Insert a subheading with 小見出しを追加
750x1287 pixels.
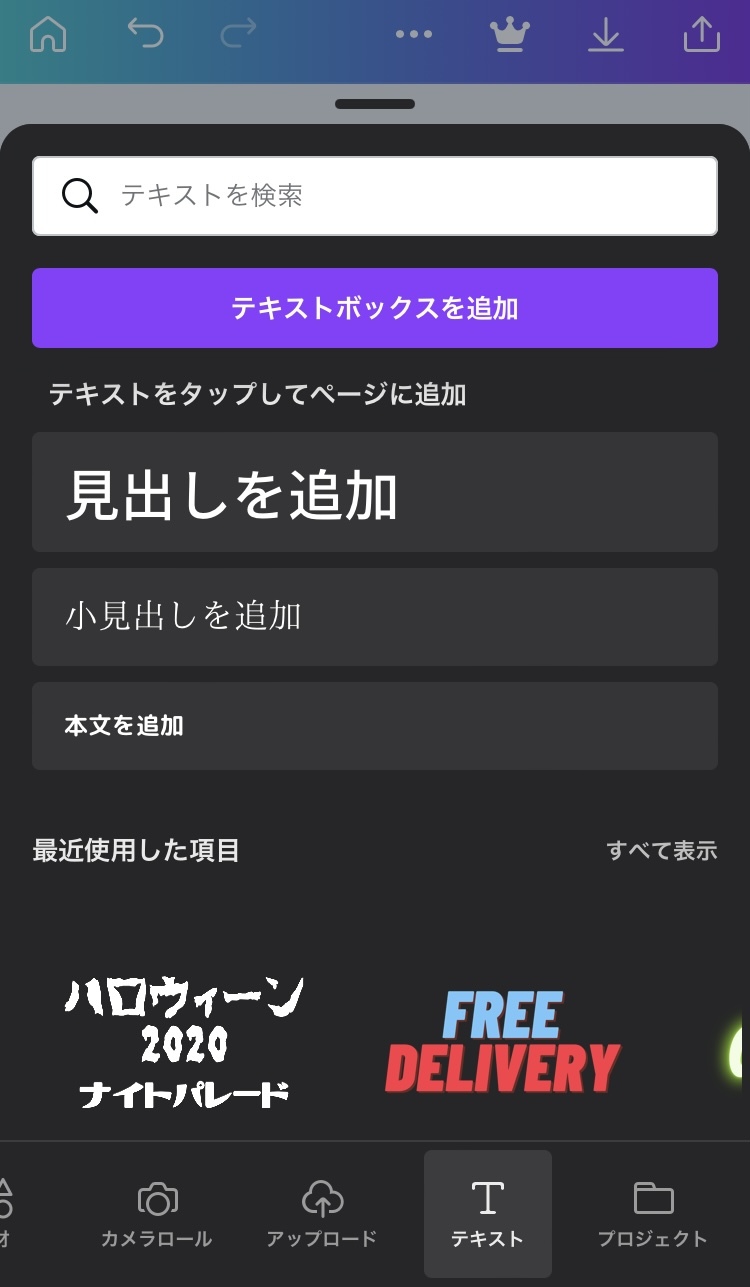[375, 616]
